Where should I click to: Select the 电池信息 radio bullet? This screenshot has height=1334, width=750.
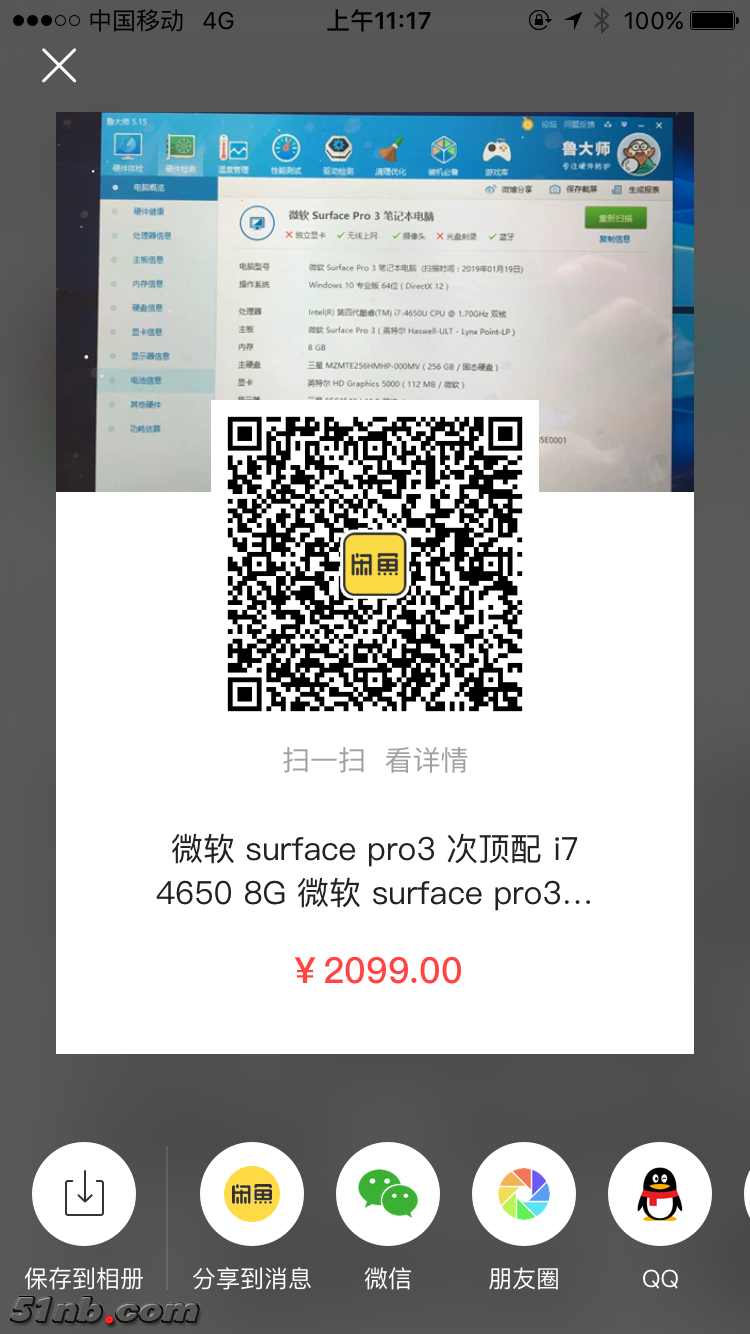[x=112, y=380]
